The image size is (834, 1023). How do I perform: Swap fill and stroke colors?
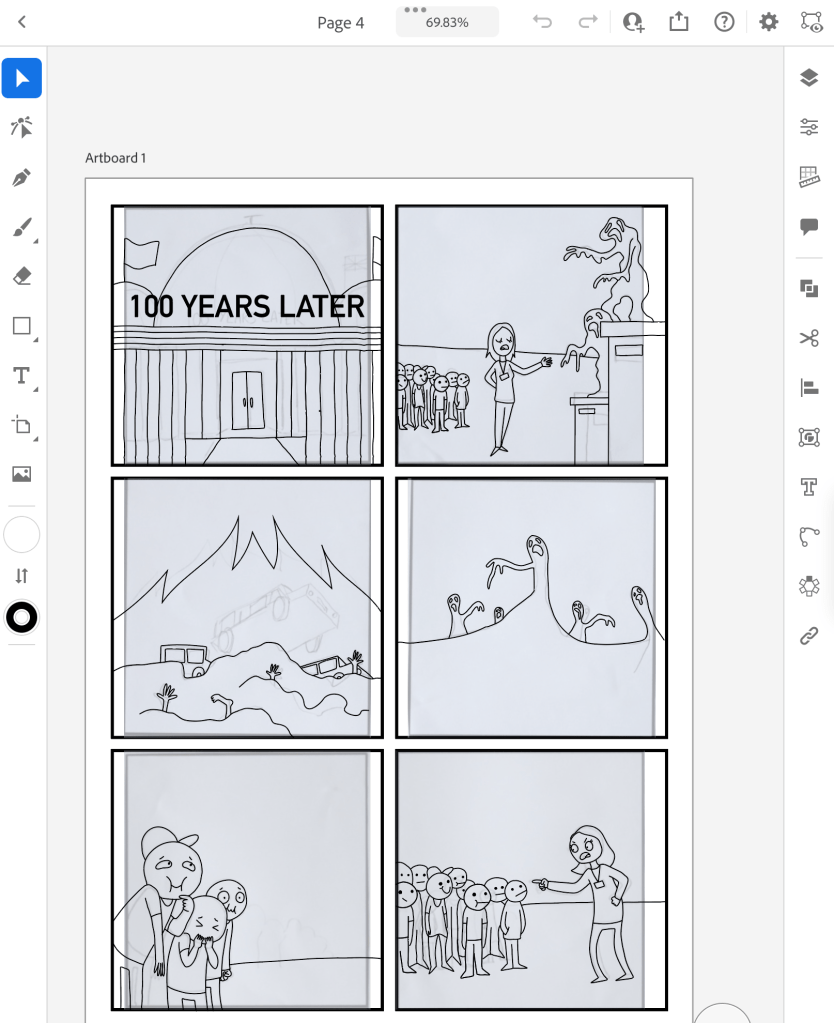click(22, 576)
